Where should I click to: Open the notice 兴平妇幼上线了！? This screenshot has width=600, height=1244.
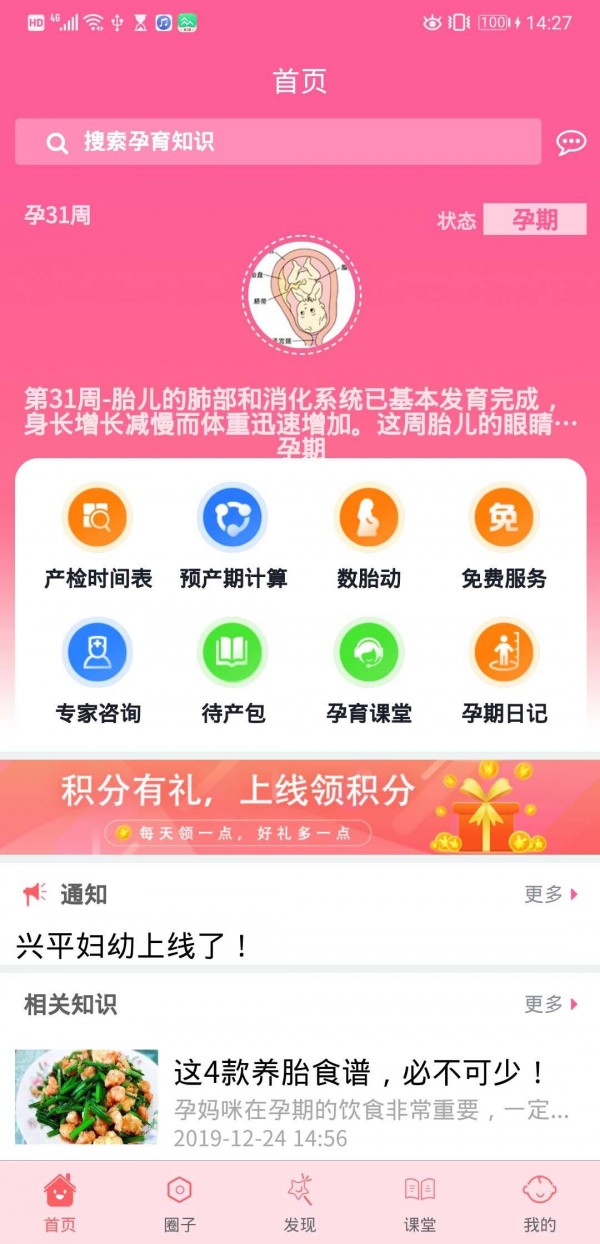(133, 945)
